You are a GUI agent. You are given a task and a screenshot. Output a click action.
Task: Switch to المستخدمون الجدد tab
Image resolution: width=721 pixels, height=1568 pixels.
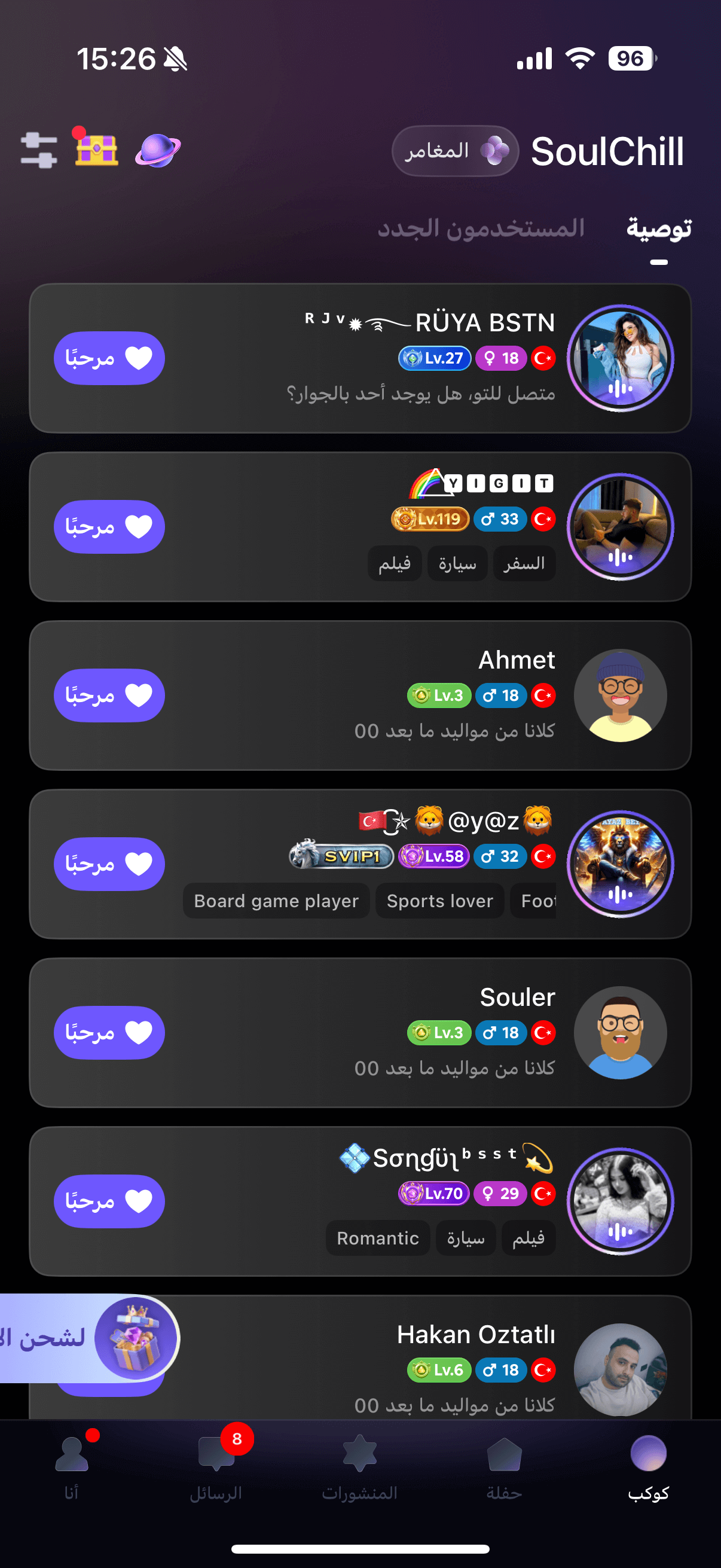pos(481,228)
